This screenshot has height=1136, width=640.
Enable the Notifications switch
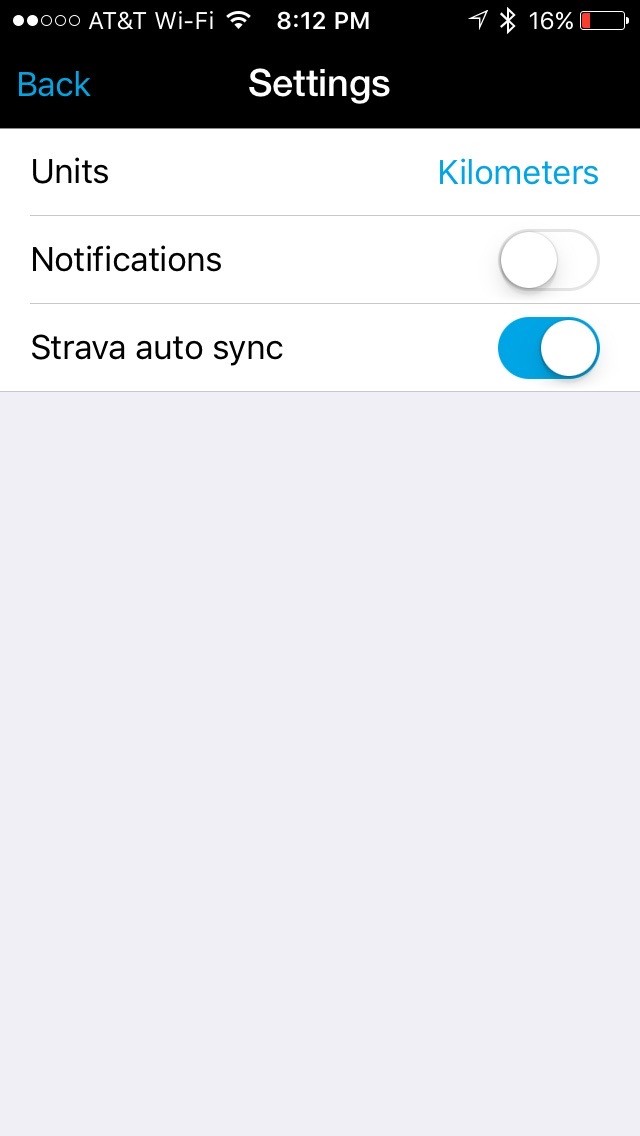point(548,260)
